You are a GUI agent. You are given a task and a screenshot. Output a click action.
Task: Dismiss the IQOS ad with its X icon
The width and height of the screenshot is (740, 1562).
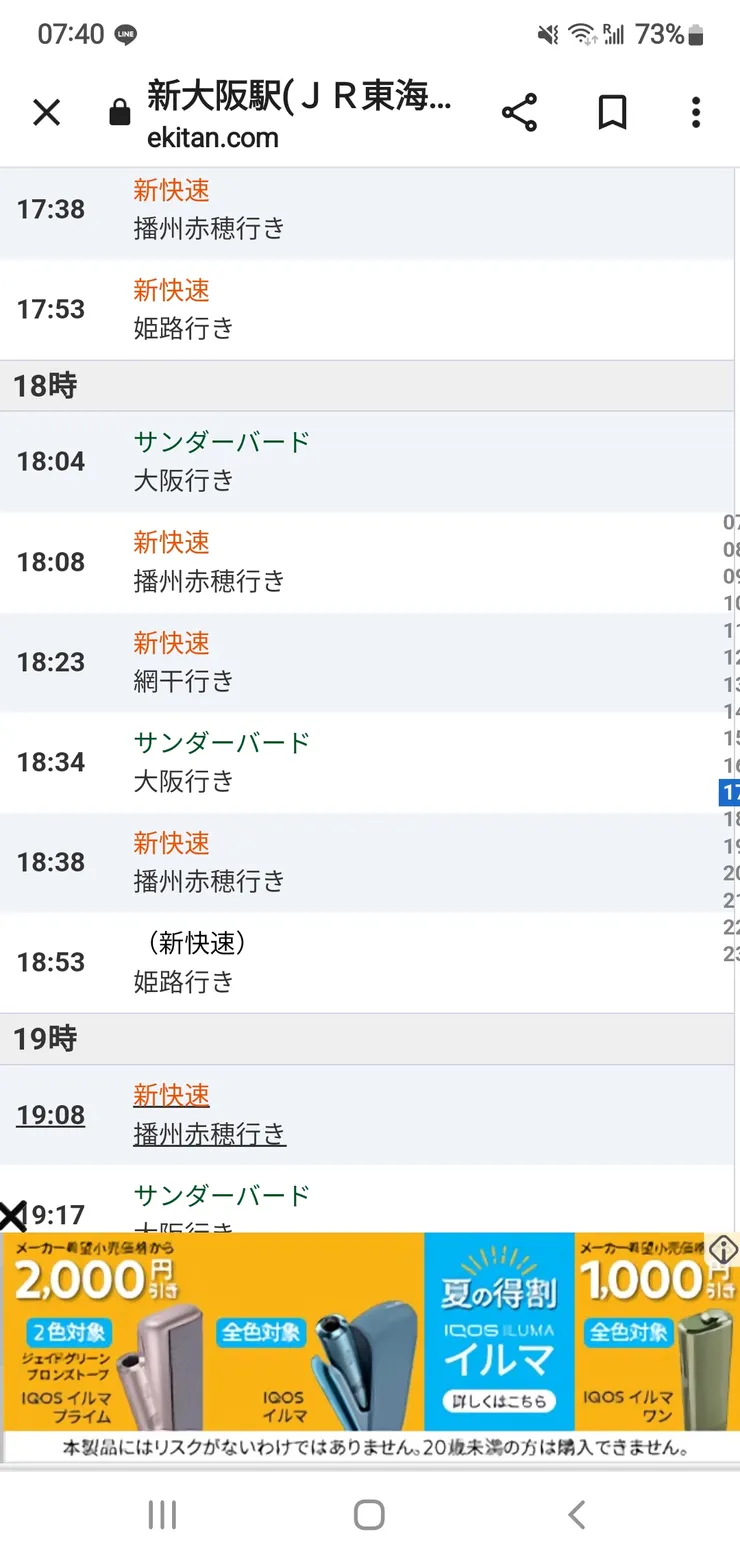click(14, 1215)
